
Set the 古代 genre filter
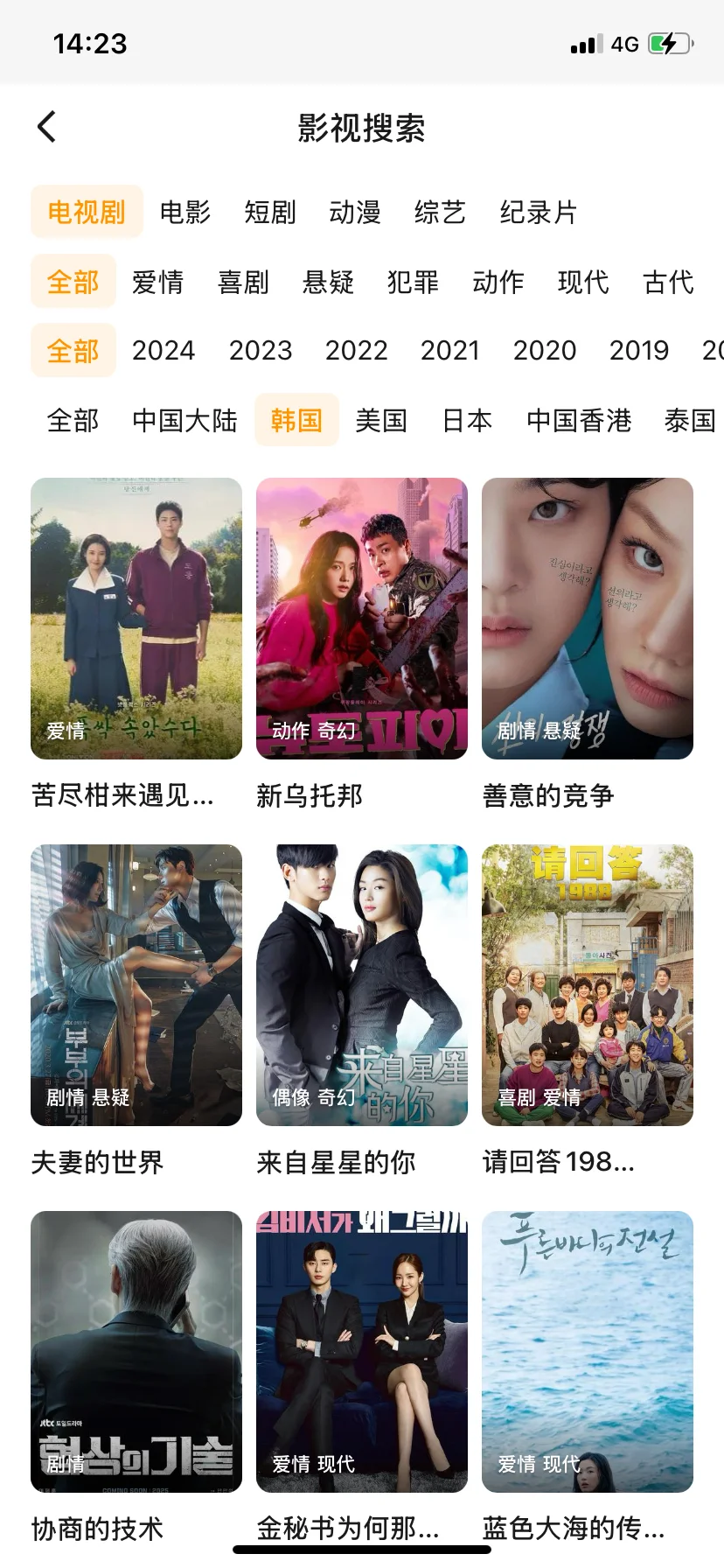pos(668,283)
